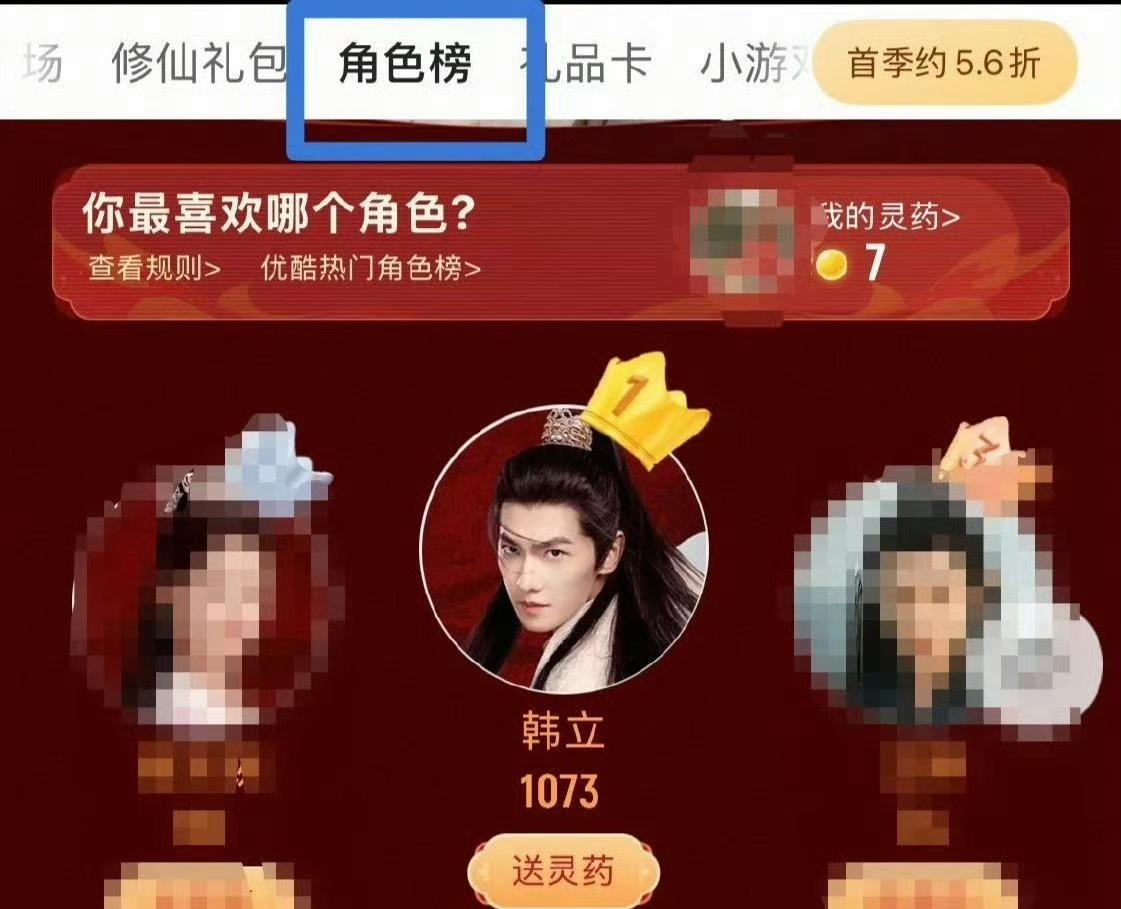This screenshot has height=909, width=1121.
Task: Select the 角色榜 tab
Action: tap(405, 65)
